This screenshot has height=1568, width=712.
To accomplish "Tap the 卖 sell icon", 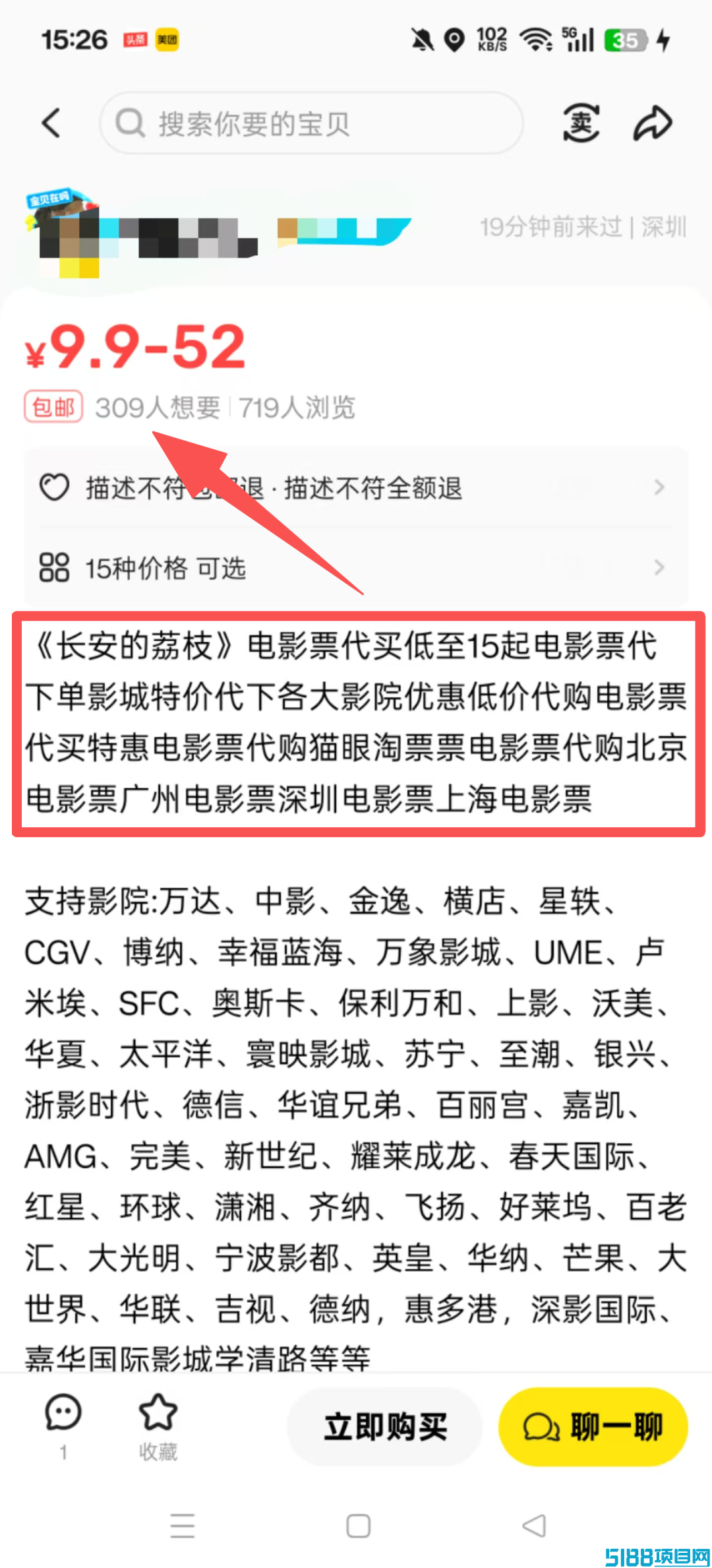I will point(581,123).
